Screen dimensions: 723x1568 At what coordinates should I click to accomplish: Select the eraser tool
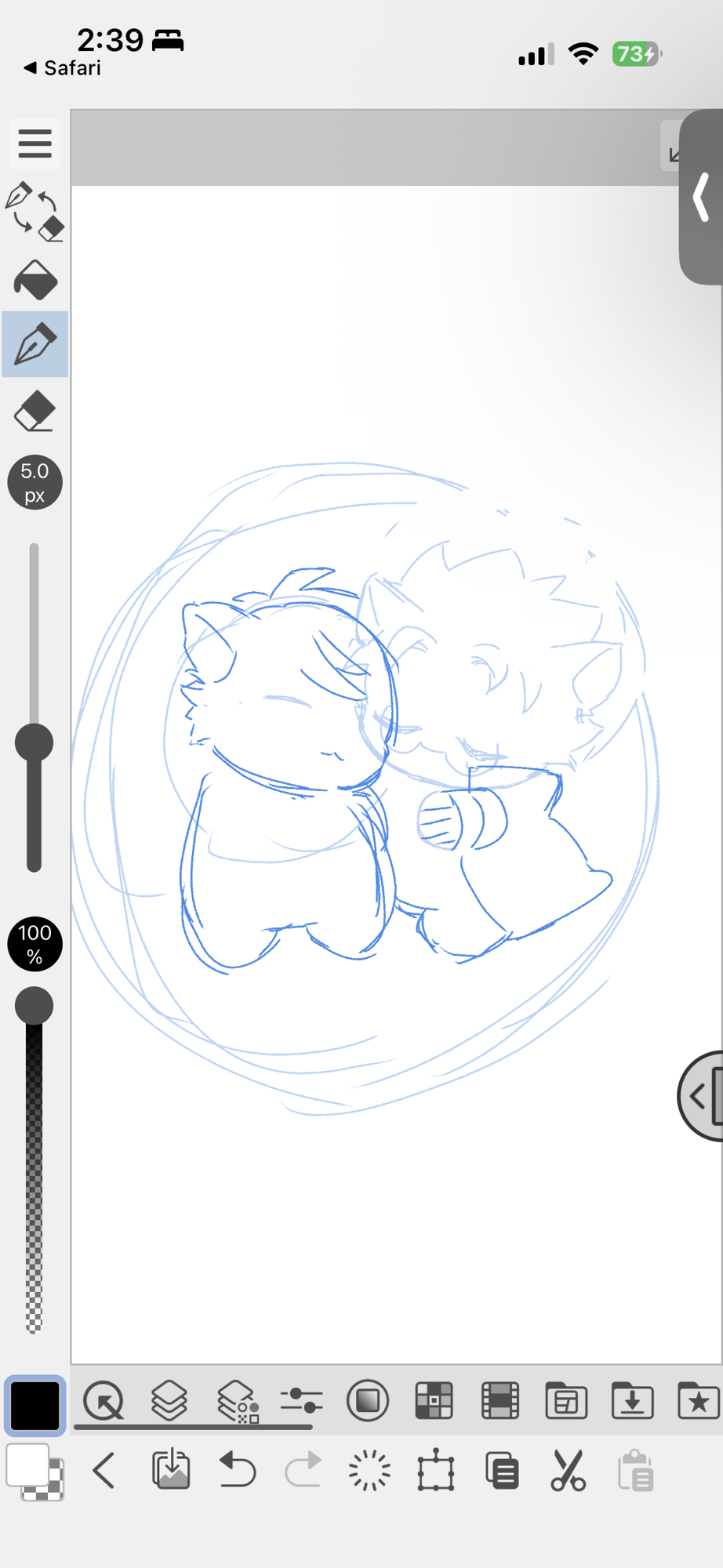tap(35, 412)
